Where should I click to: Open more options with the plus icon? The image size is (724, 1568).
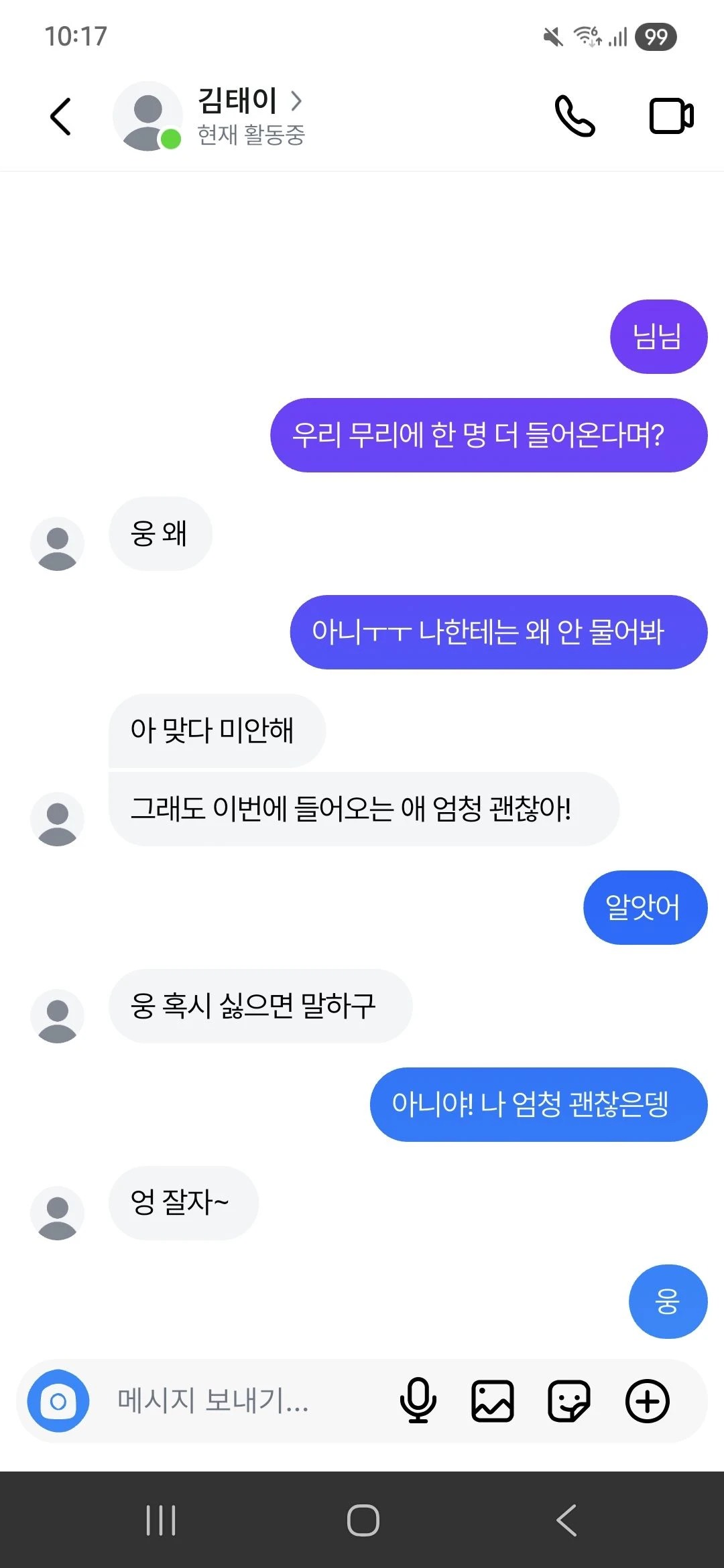coord(647,1401)
